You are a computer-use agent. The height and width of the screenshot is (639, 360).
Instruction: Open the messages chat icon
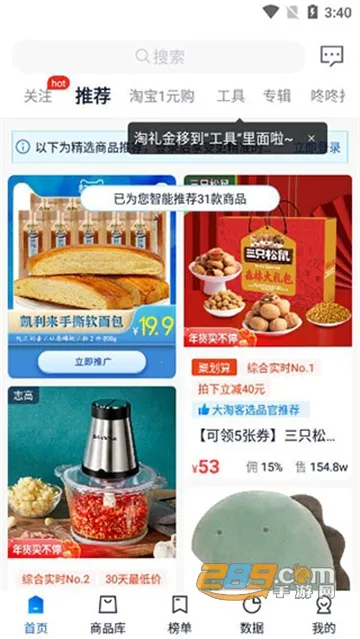point(331,56)
